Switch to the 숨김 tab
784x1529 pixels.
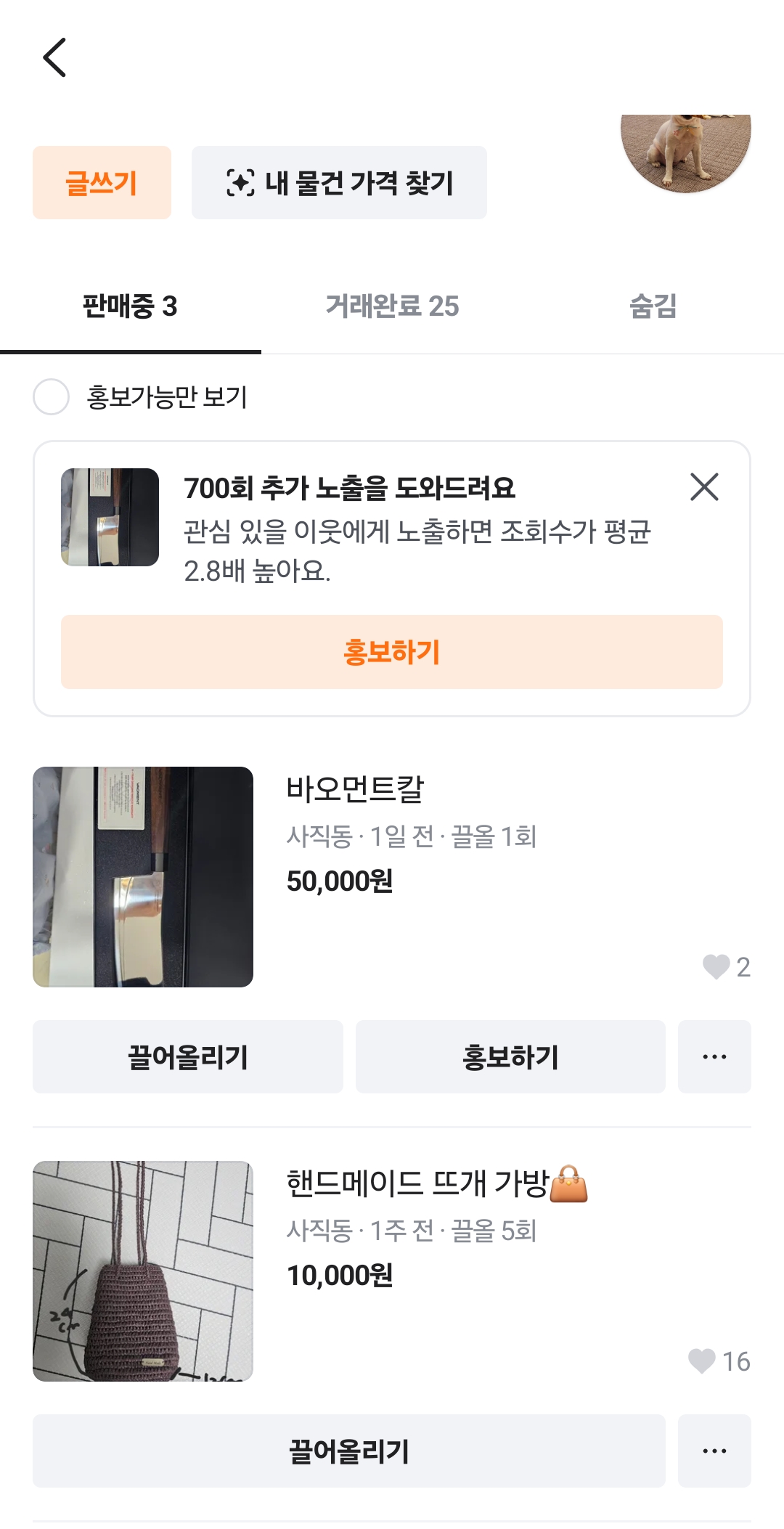point(653,306)
